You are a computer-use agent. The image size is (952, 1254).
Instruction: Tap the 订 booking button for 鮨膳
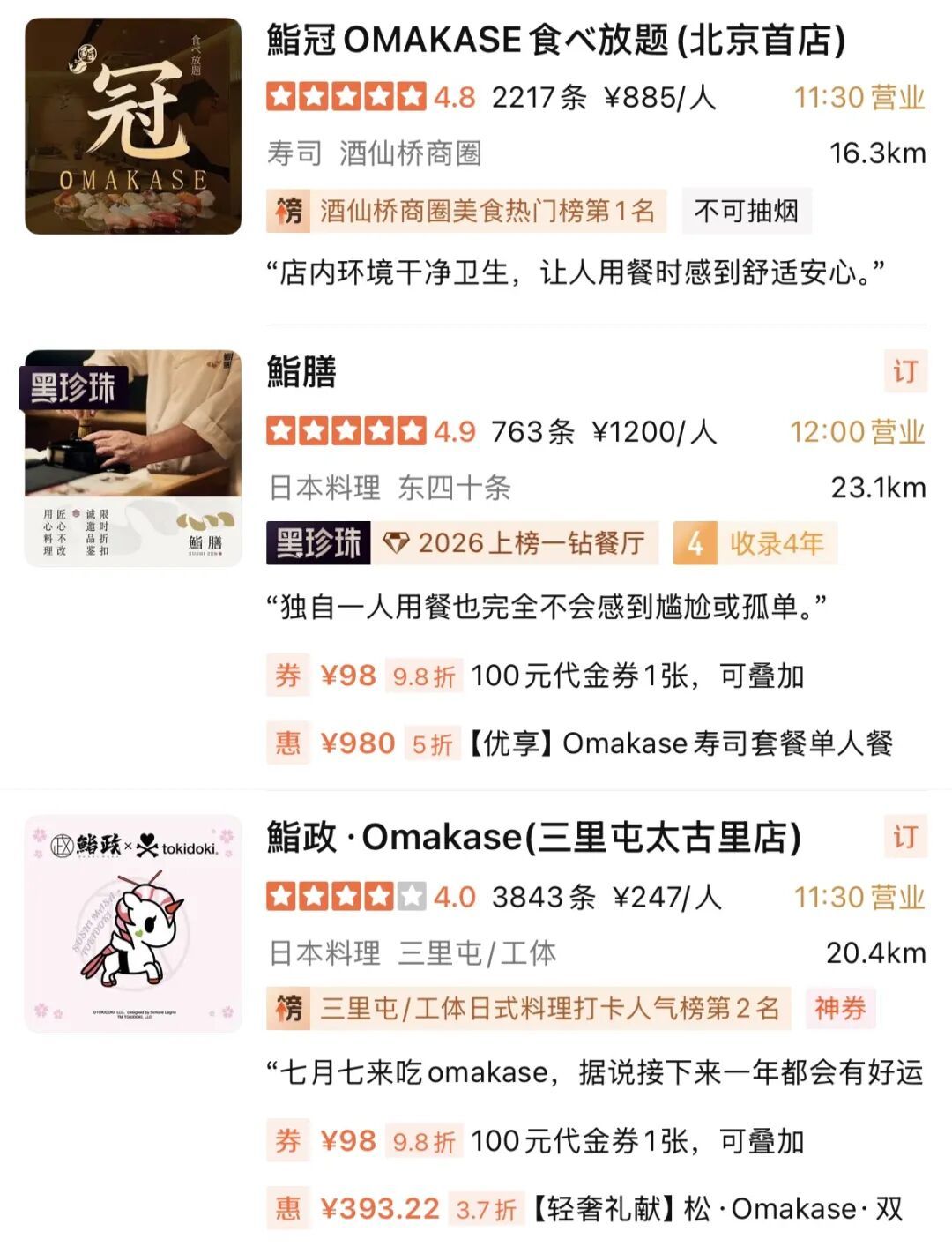pyautogui.click(x=905, y=372)
